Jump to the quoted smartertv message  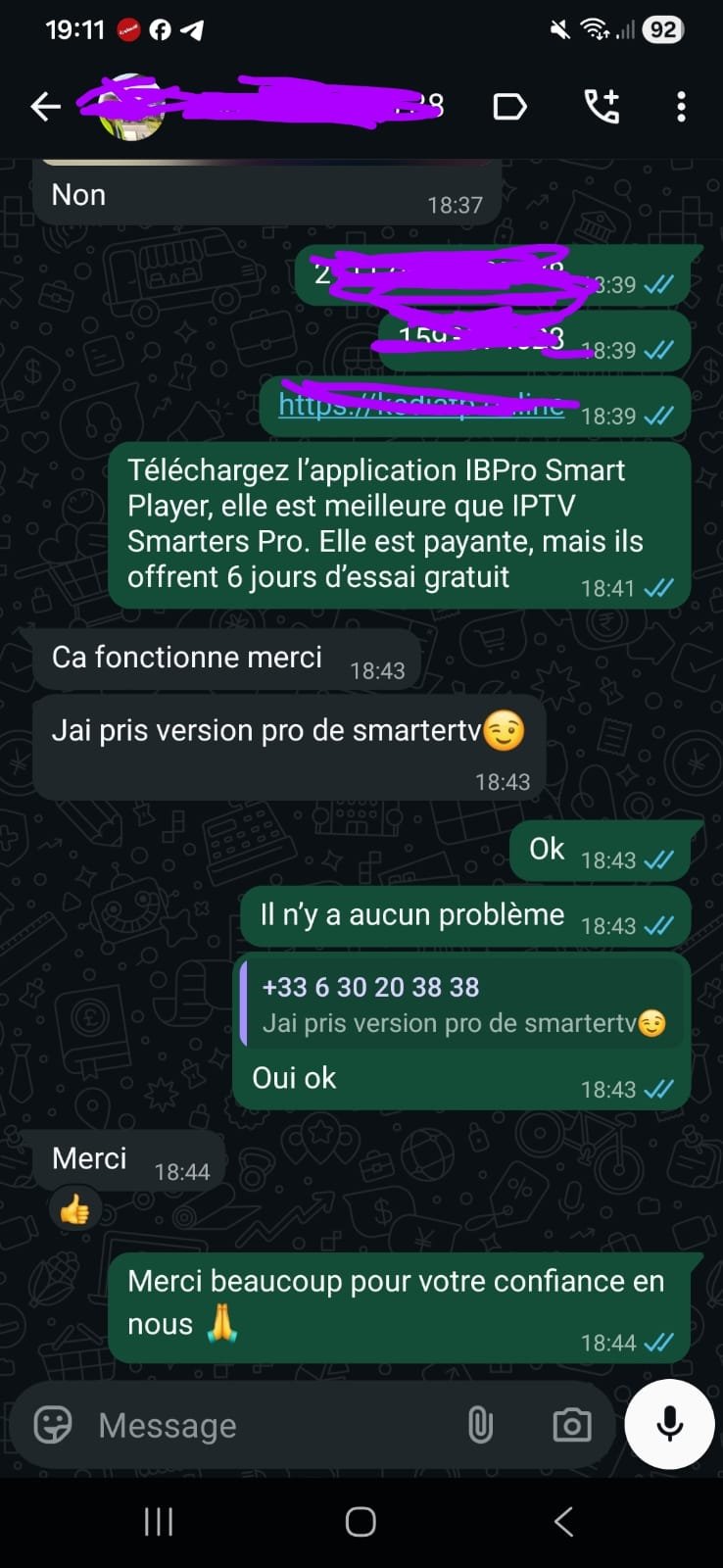pos(460,1005)
